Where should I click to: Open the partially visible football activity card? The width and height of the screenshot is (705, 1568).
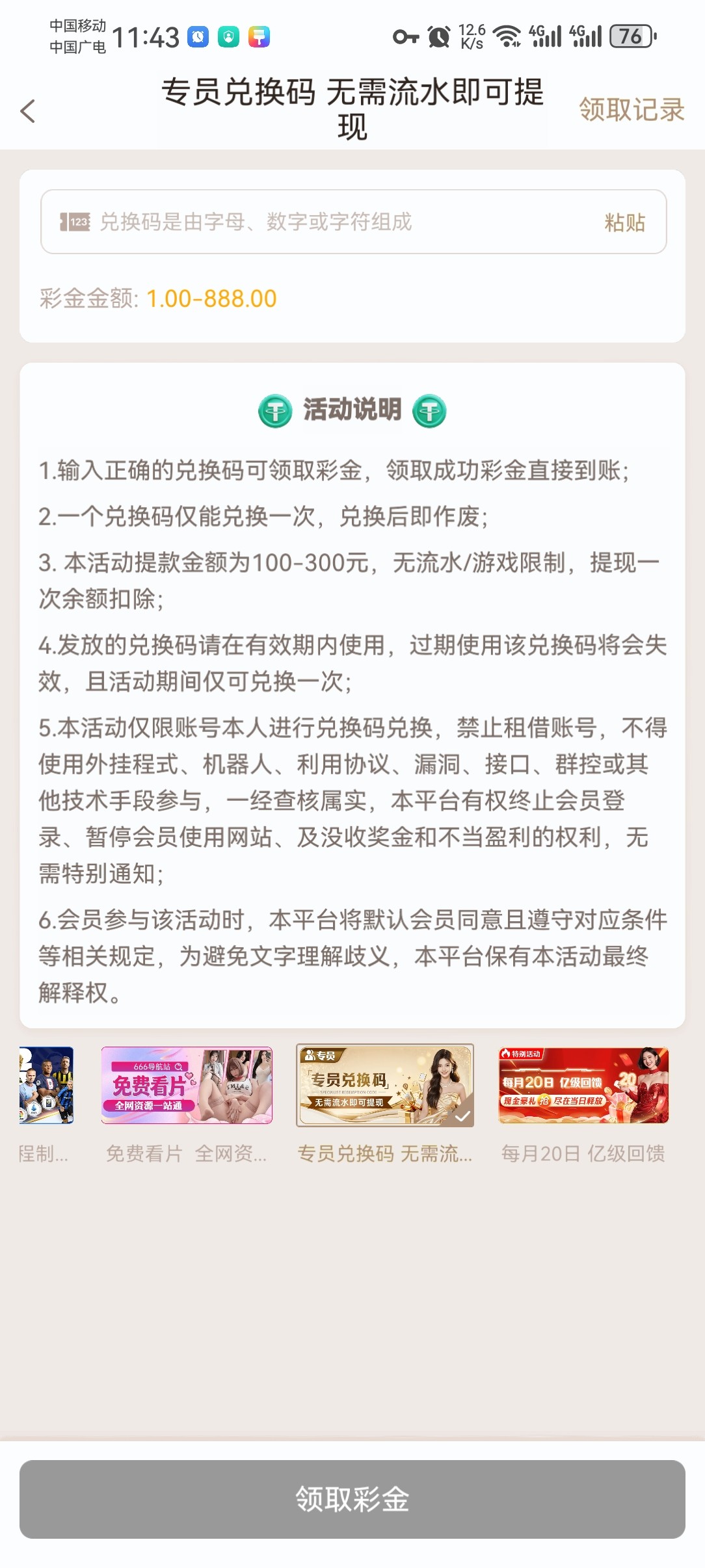(46, 1085)
